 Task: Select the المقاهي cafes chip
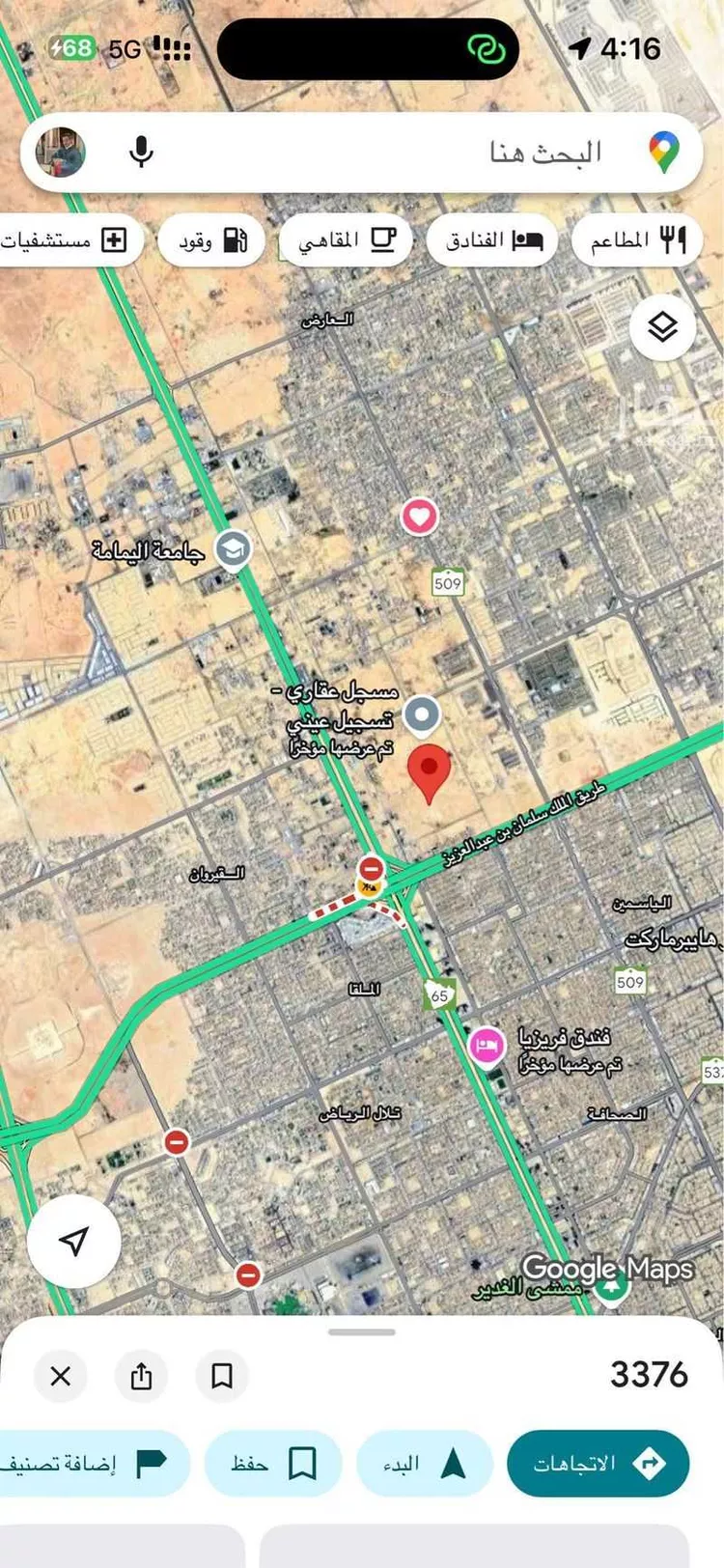coord(347,239)
